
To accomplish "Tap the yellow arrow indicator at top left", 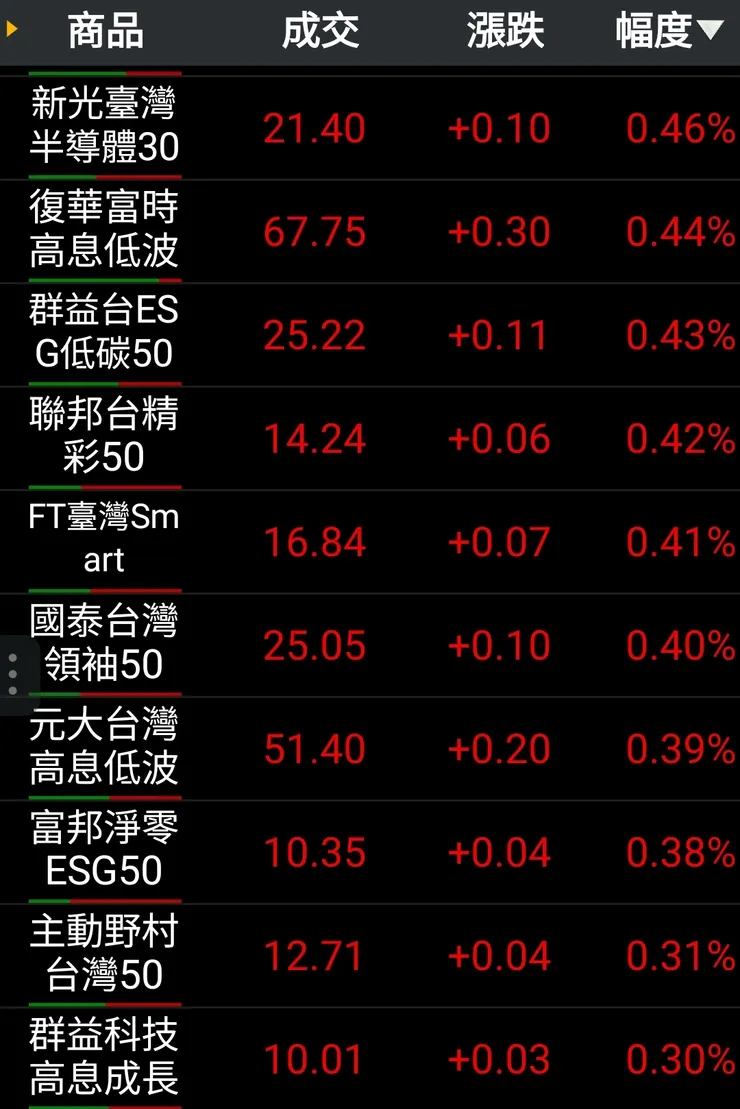I will click(11, 30).
